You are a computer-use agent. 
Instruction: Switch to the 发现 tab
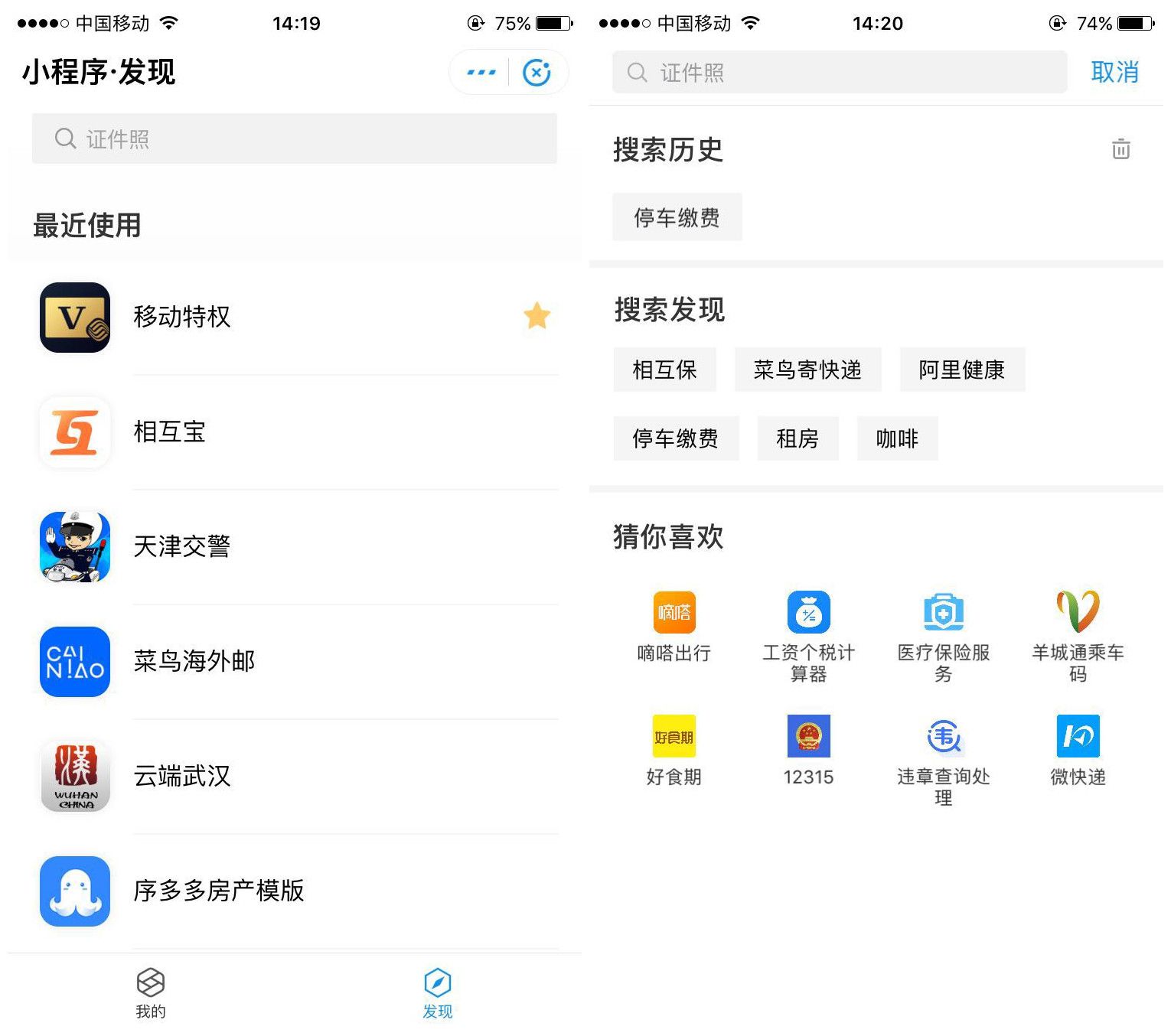pos(437,993)
